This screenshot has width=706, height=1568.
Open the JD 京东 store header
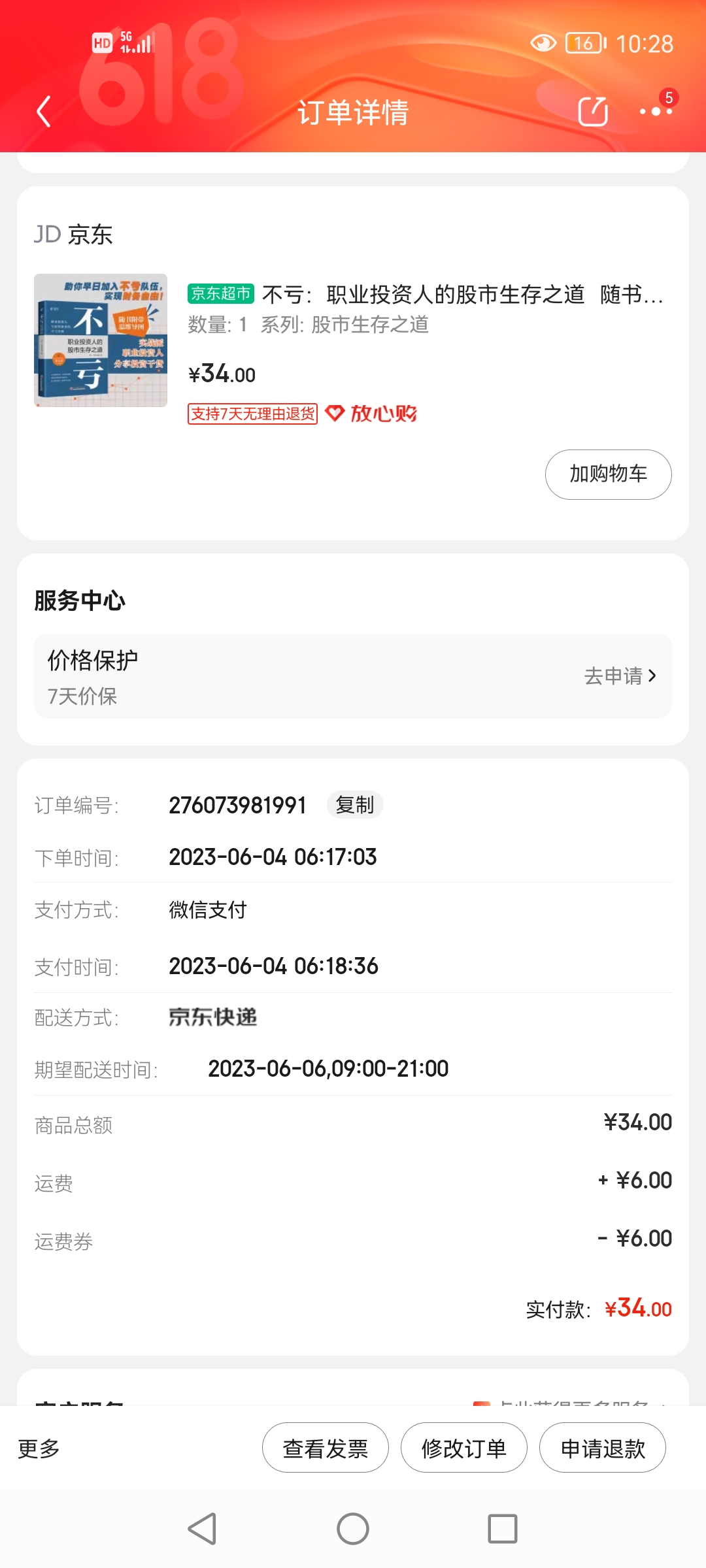(73, 235)
